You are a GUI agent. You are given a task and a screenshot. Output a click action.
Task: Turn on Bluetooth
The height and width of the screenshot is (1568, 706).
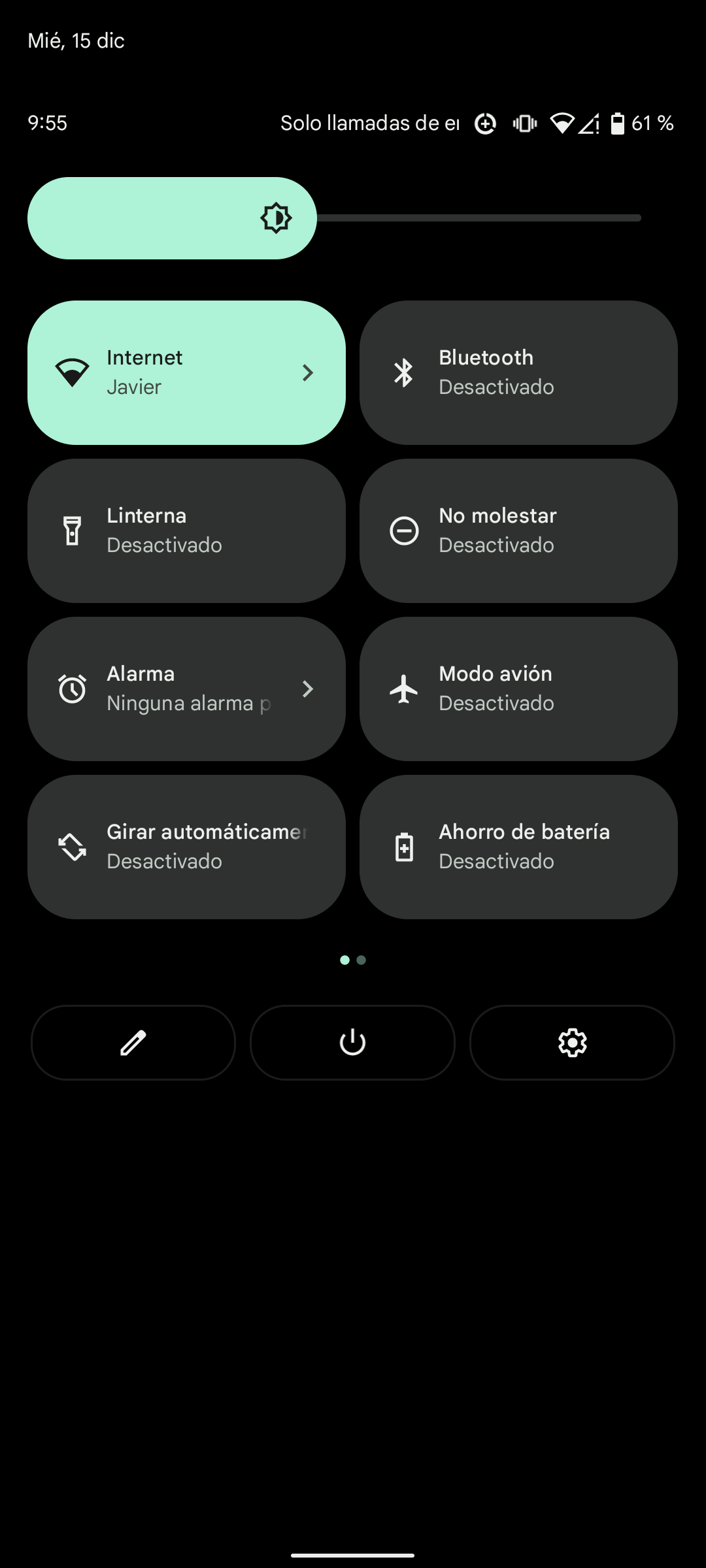[x=518, y=372]
